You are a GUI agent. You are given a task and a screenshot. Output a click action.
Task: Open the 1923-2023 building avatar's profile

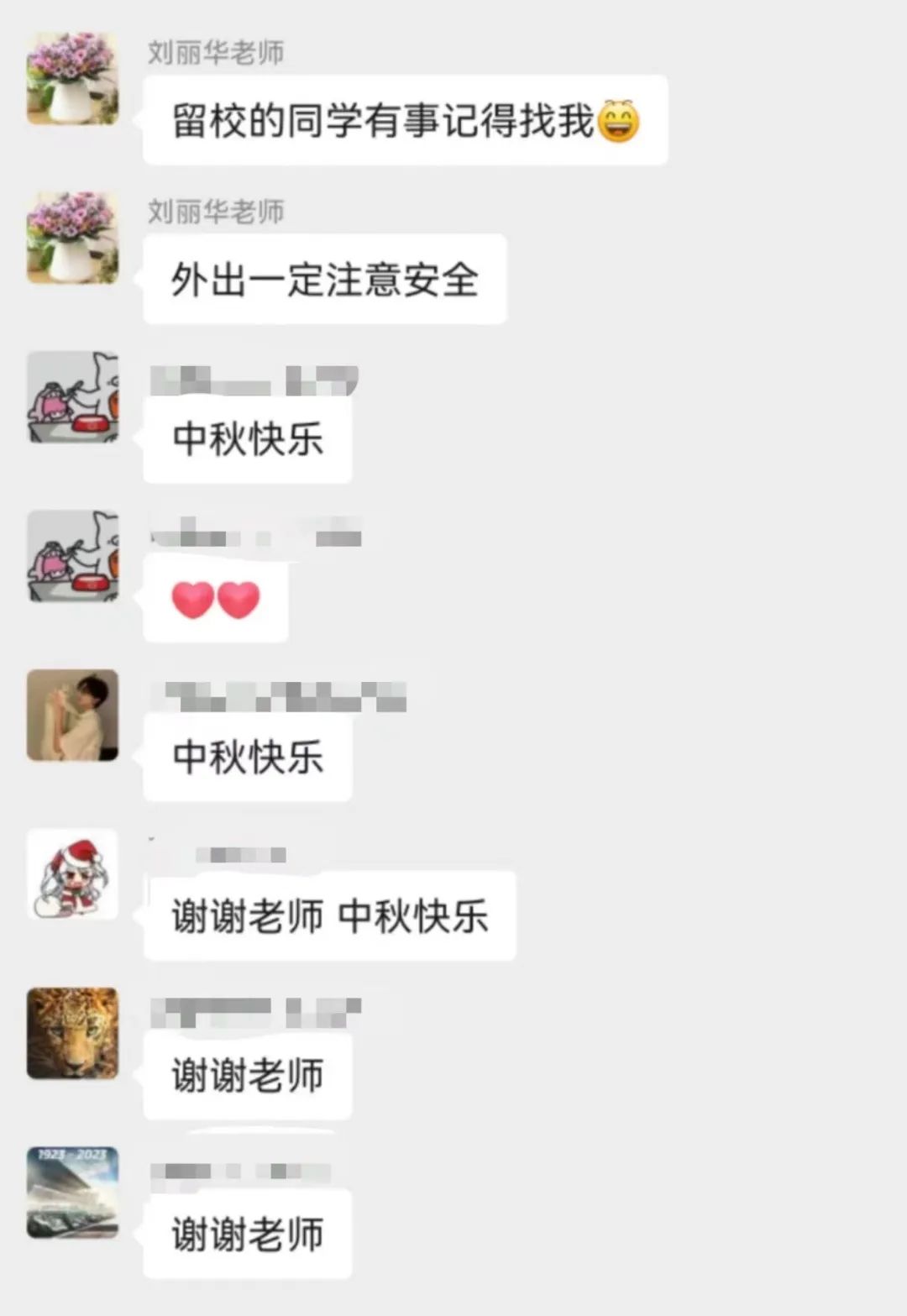(x=72, y=1192)
